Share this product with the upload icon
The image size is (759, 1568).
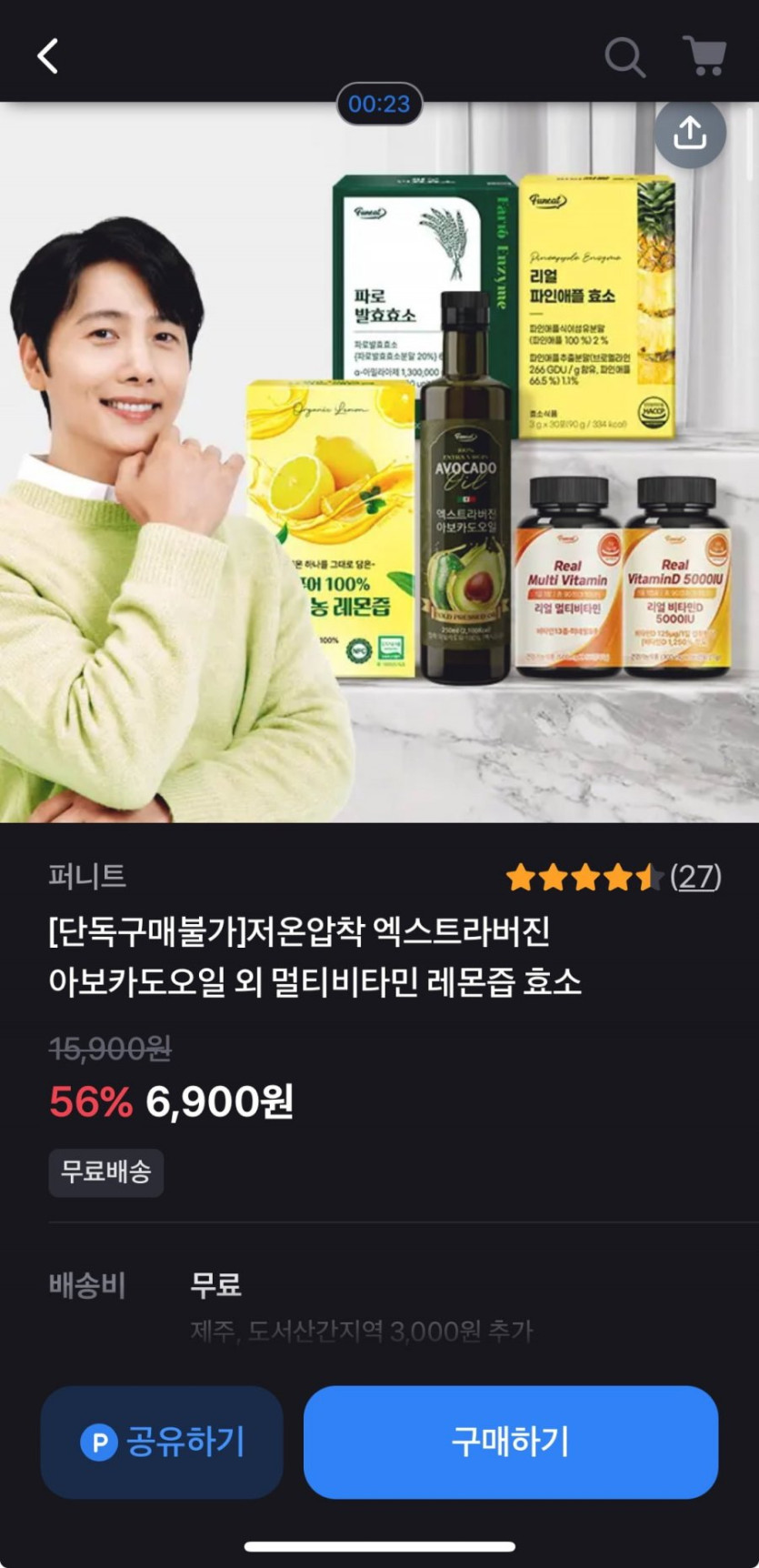tap(690, 133)
